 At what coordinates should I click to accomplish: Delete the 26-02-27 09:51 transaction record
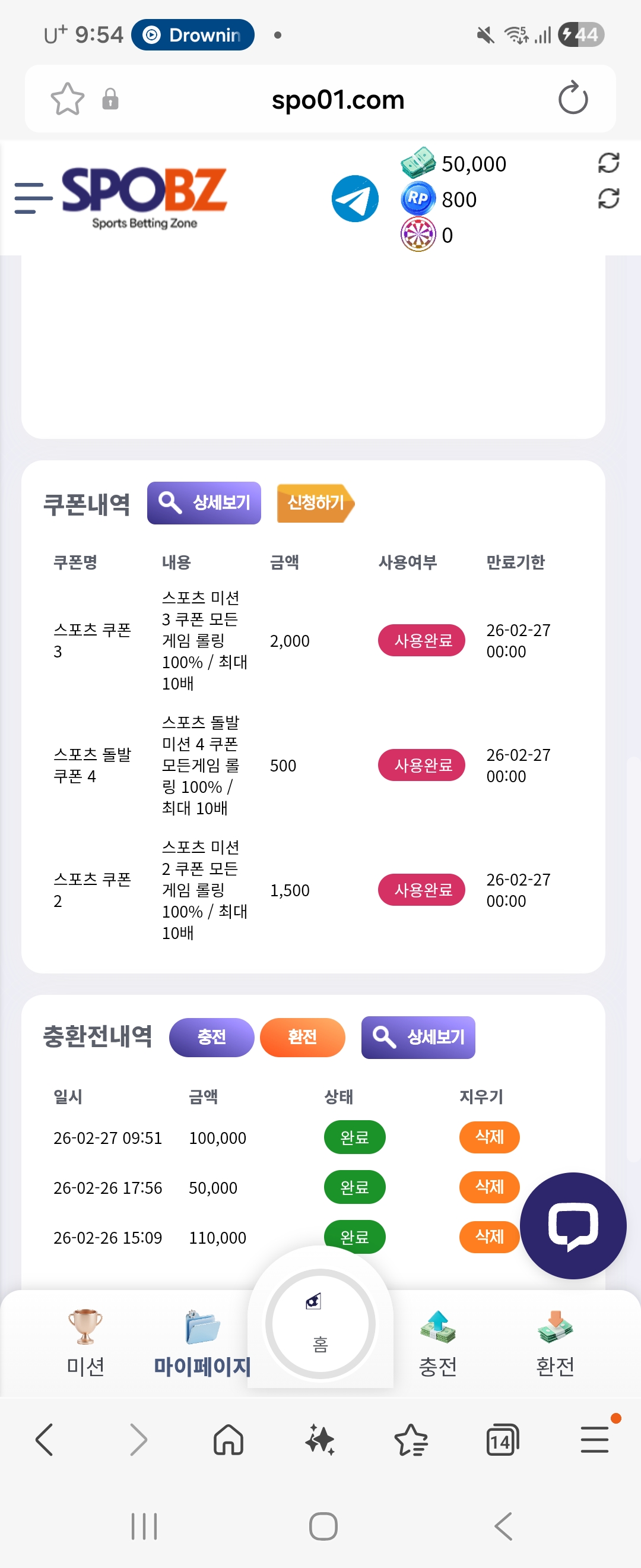(x=489, y=1136)
